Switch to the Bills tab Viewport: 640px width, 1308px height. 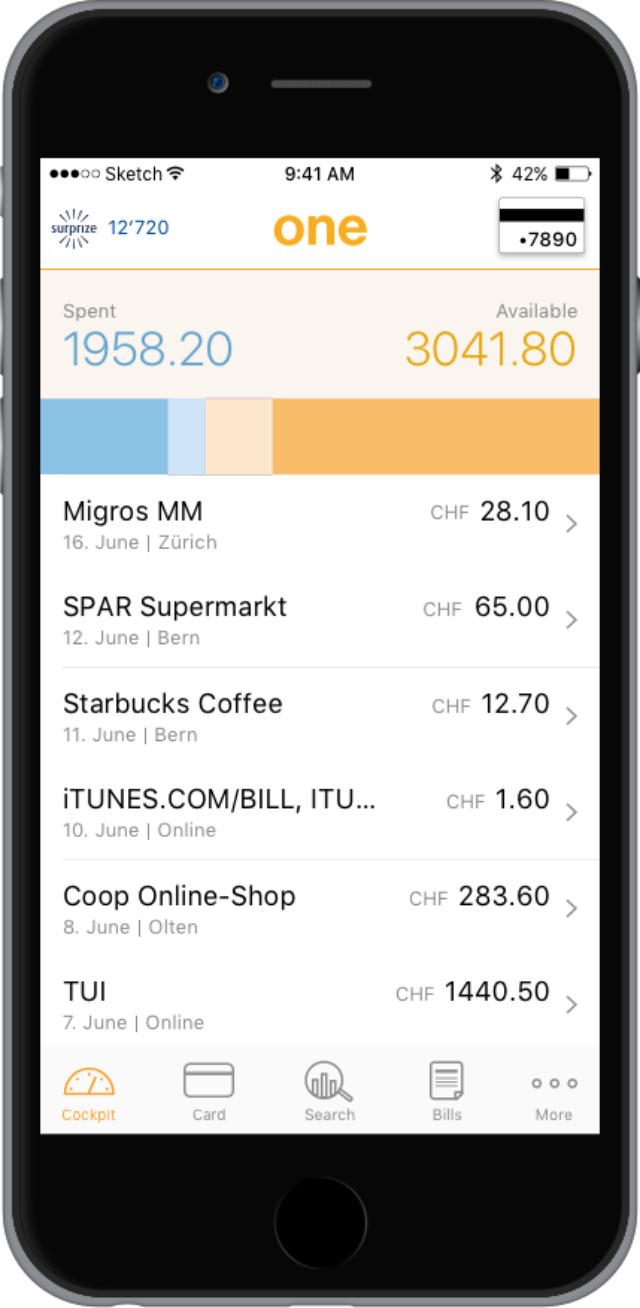tap(447, 1093)
